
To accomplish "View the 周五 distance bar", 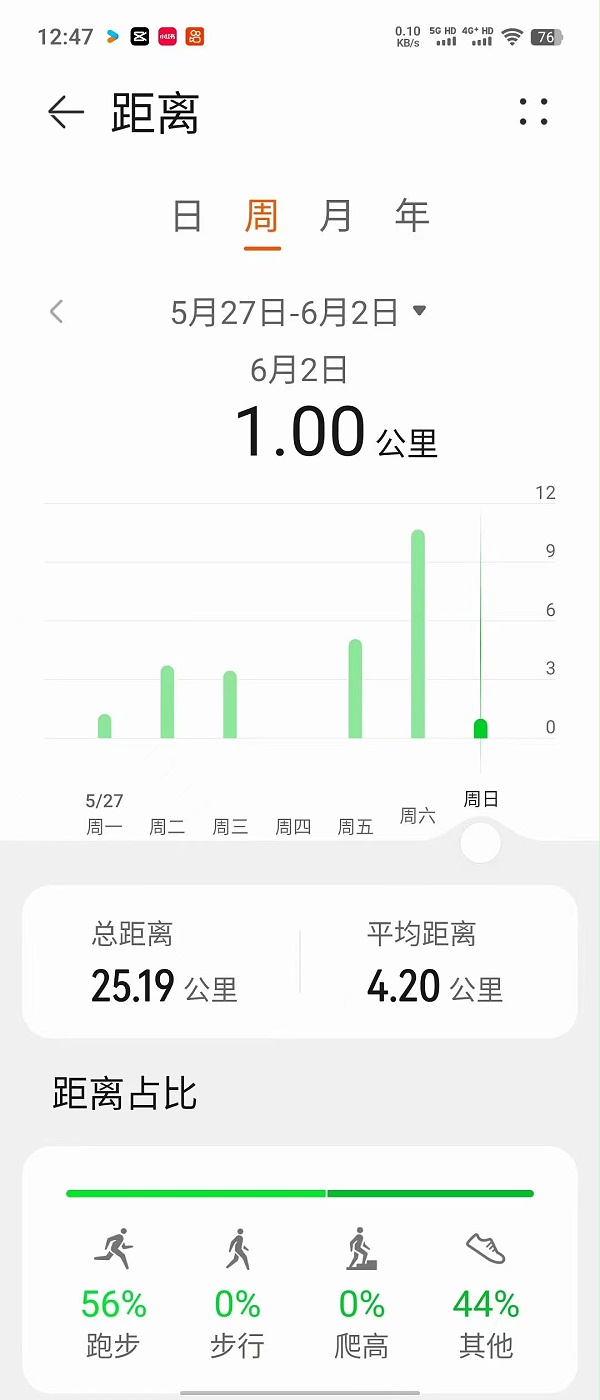I will 355,689.
